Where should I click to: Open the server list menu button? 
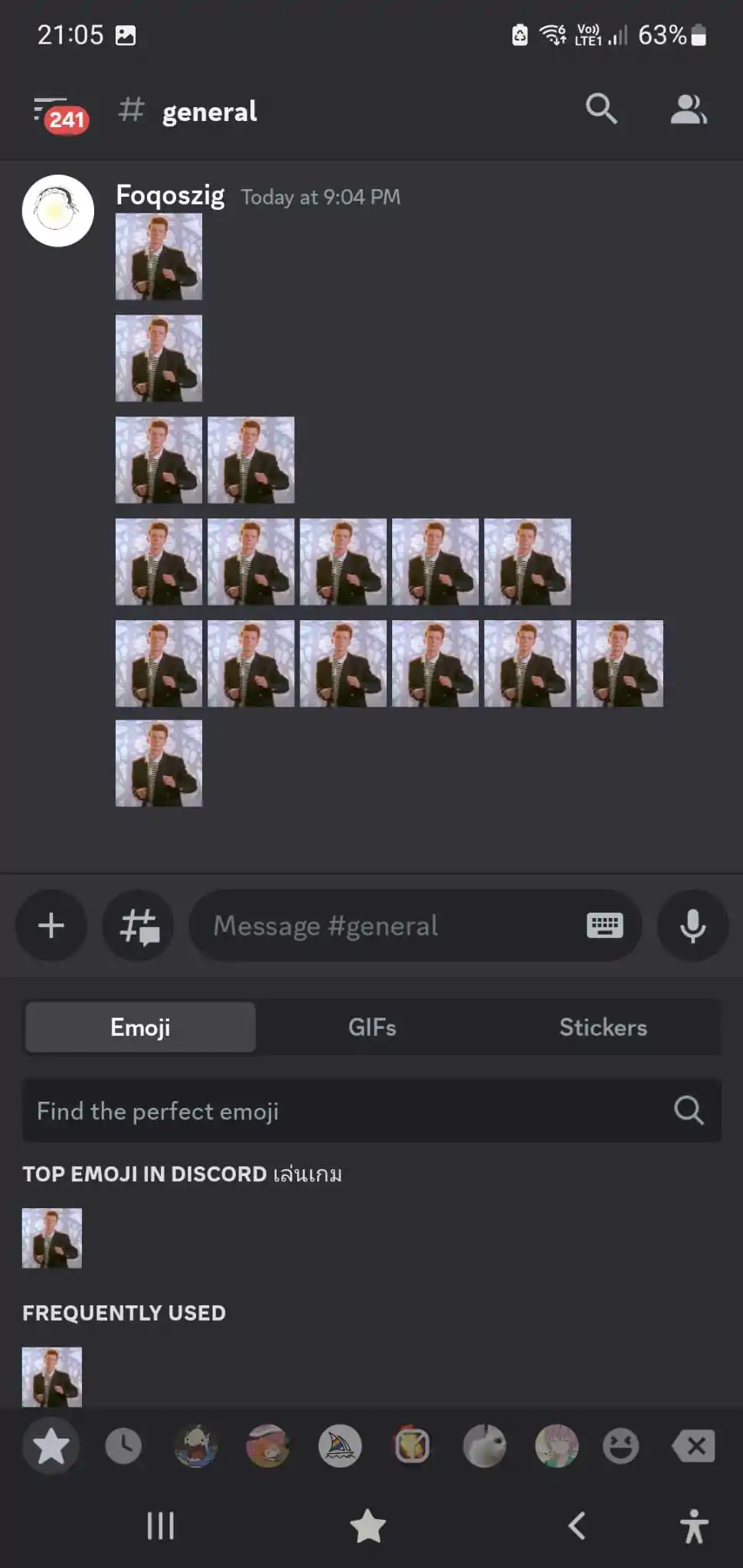click(60, 113)
